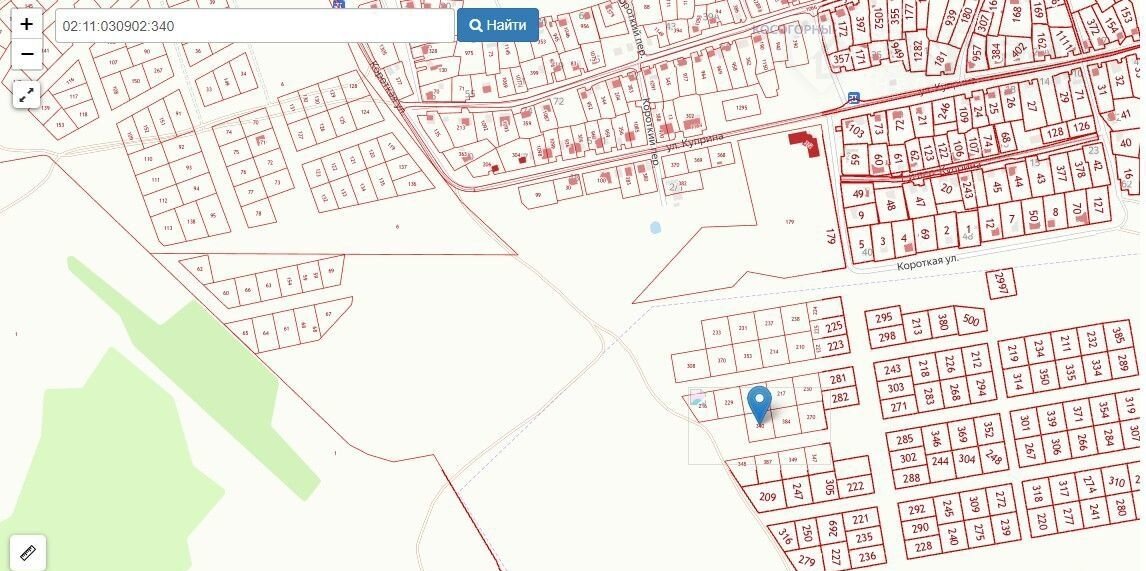
Task: Tap the Найти search button
Action: (498, 26)
